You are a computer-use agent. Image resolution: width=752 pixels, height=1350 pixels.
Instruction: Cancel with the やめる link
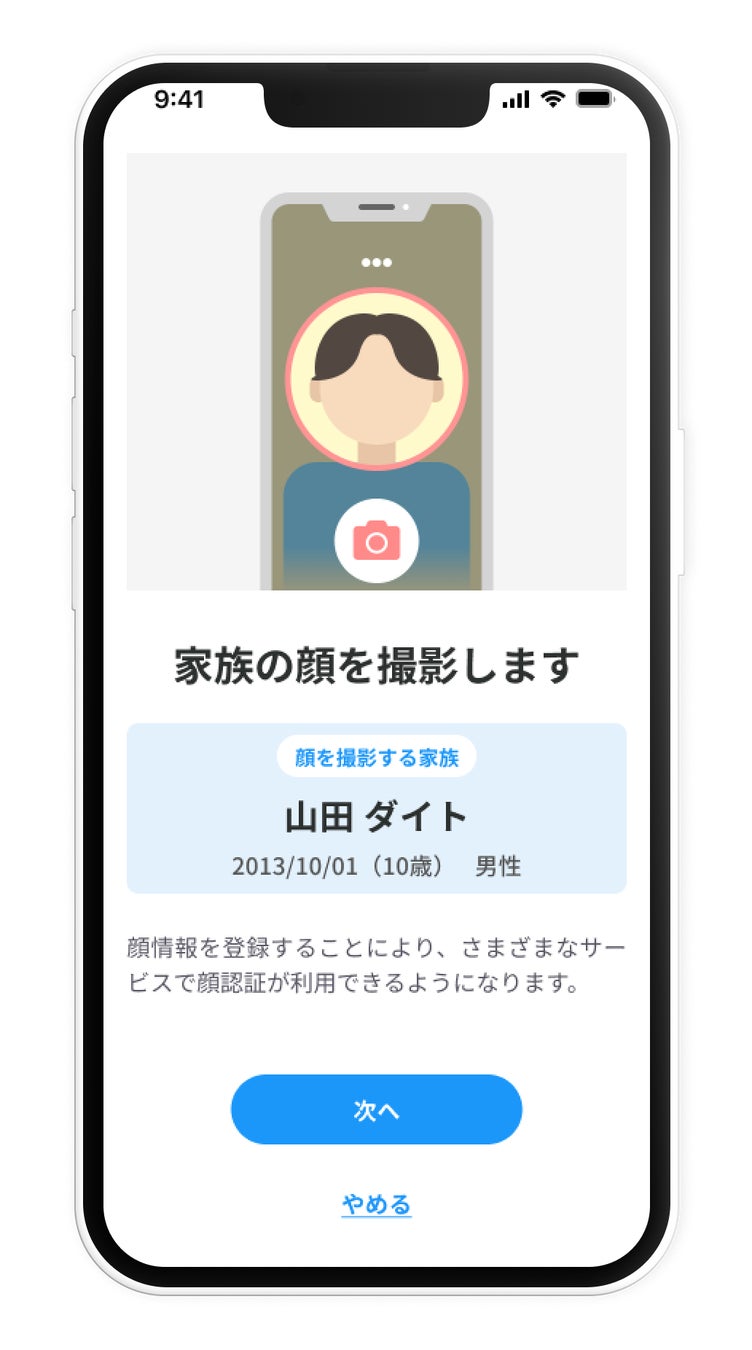(376, 1204)
